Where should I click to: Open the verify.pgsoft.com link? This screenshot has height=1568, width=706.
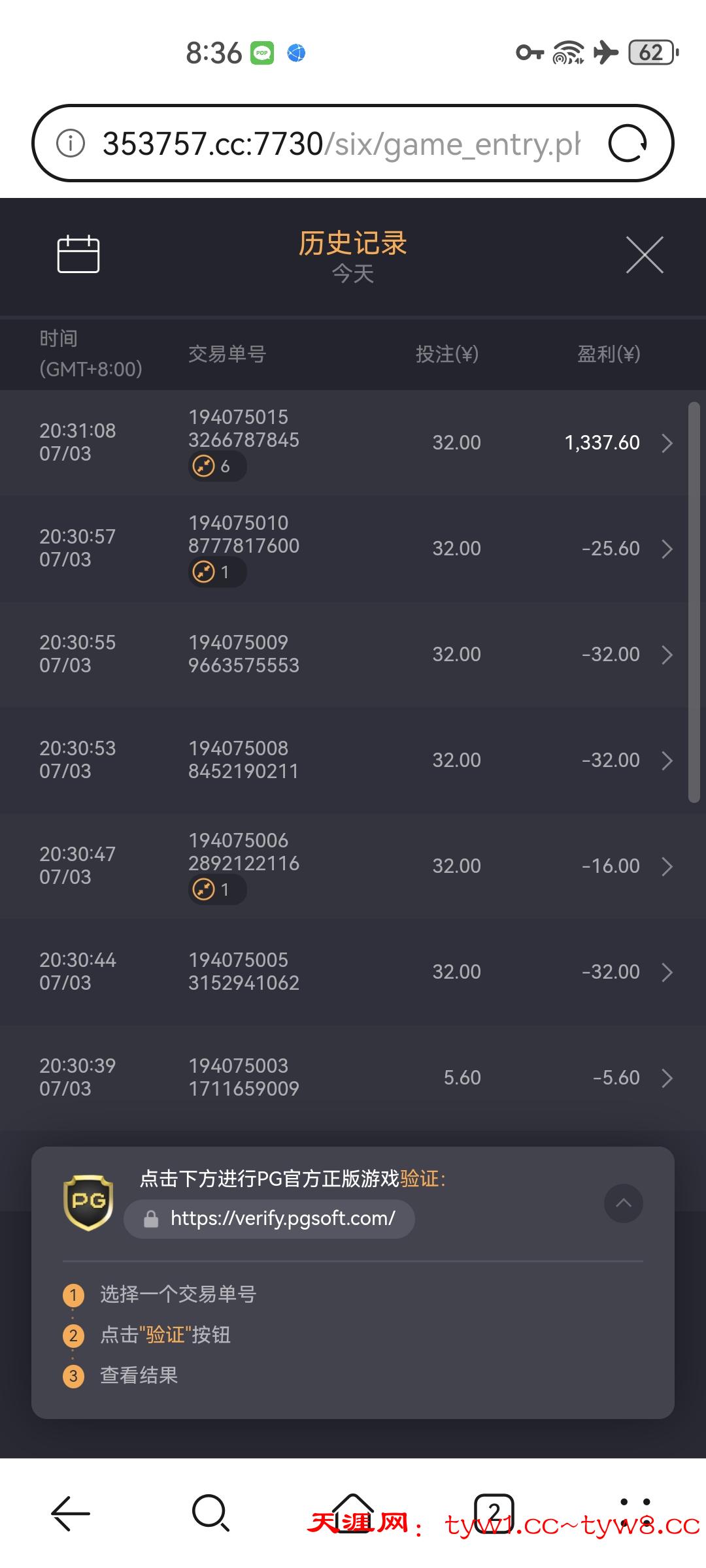[269, 1218]
